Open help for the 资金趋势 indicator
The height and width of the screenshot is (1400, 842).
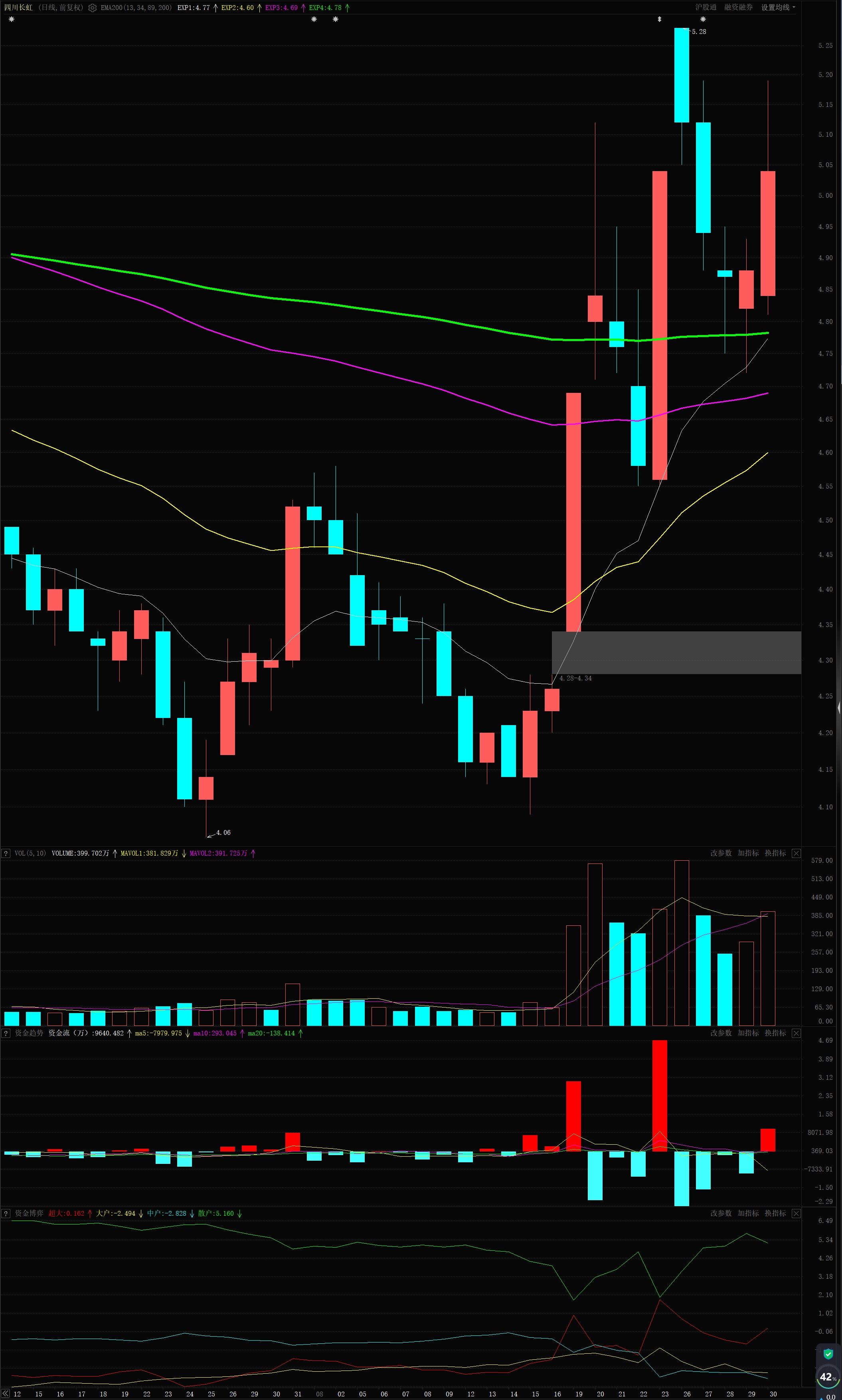tap(6, 1033)
